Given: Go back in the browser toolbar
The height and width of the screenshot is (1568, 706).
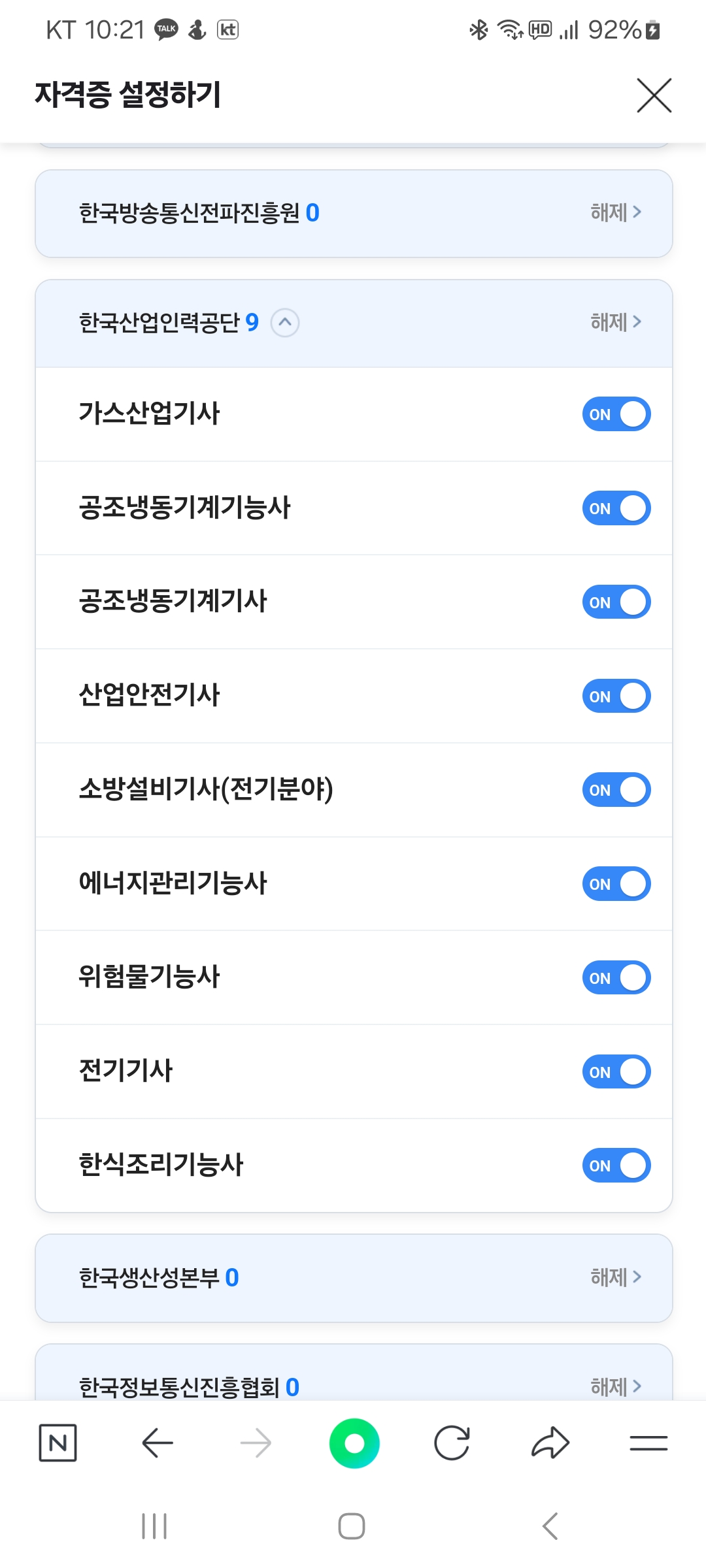Looking at the screenshot, I should pos(157,1443).
